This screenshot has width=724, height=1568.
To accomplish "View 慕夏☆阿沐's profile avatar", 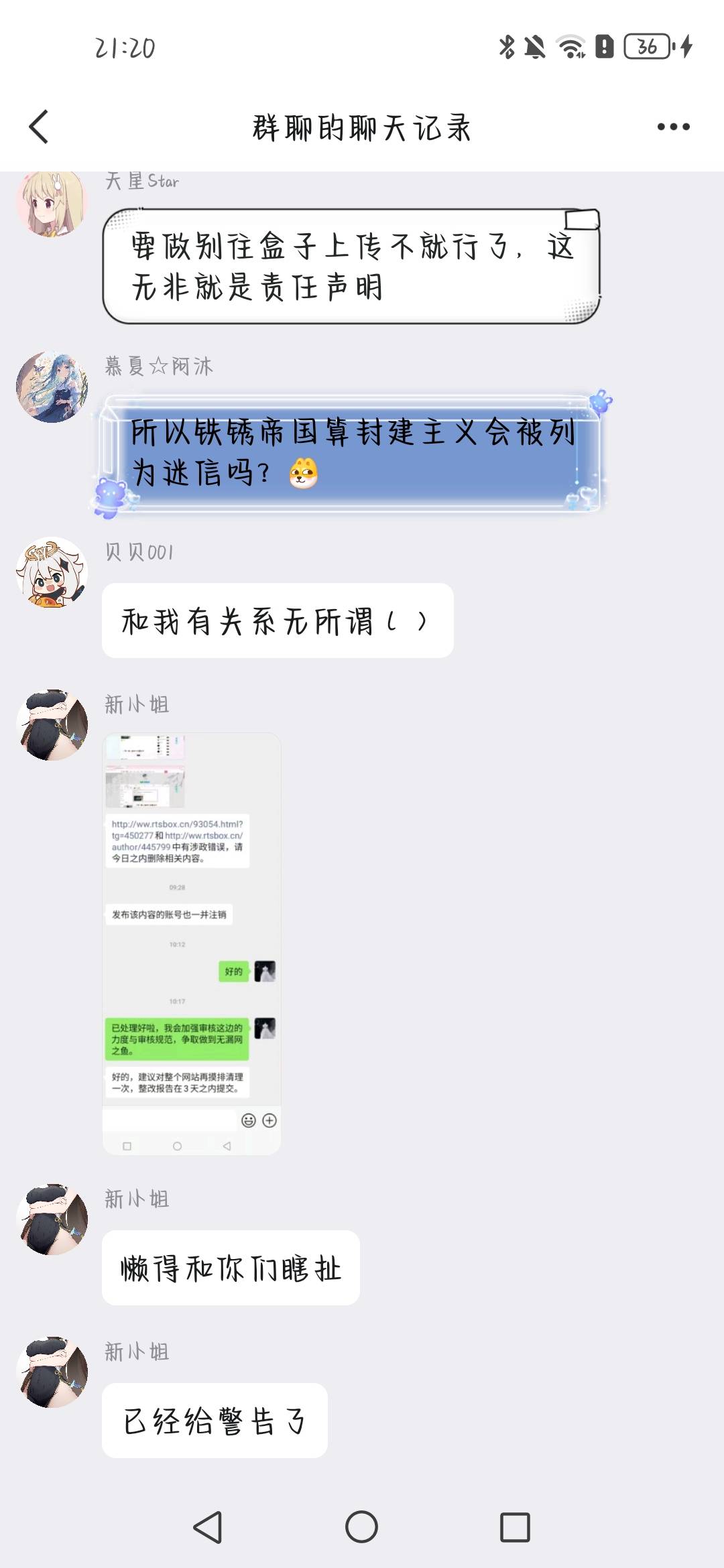I will tap(52, 387).
